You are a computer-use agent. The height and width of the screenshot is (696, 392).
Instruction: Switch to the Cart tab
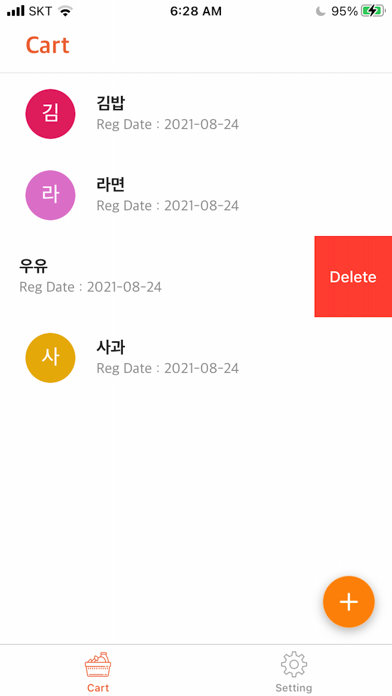click(98, 672)
